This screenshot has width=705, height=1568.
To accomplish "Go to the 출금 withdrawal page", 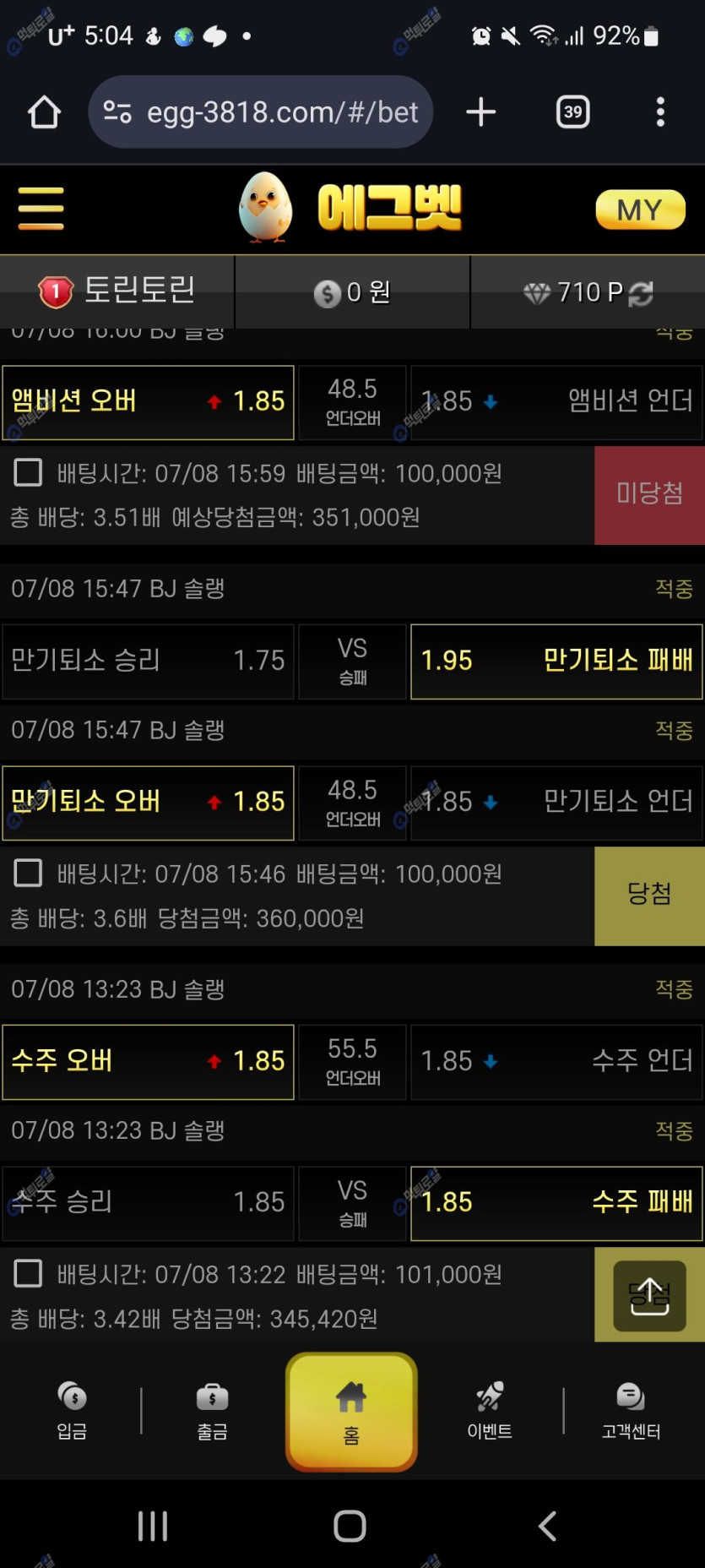I will 212,1410.
